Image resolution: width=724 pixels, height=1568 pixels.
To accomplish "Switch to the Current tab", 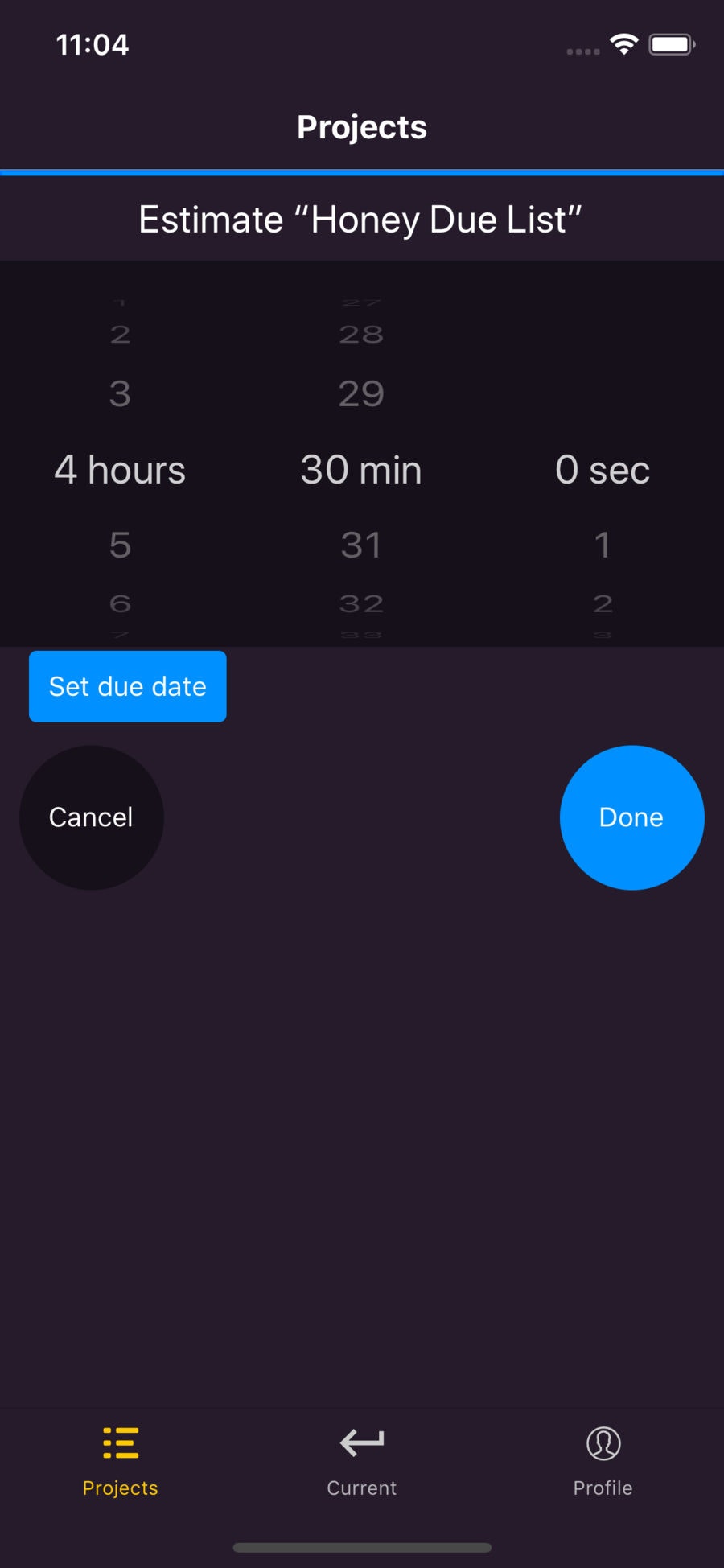I will pos(362,1462).
